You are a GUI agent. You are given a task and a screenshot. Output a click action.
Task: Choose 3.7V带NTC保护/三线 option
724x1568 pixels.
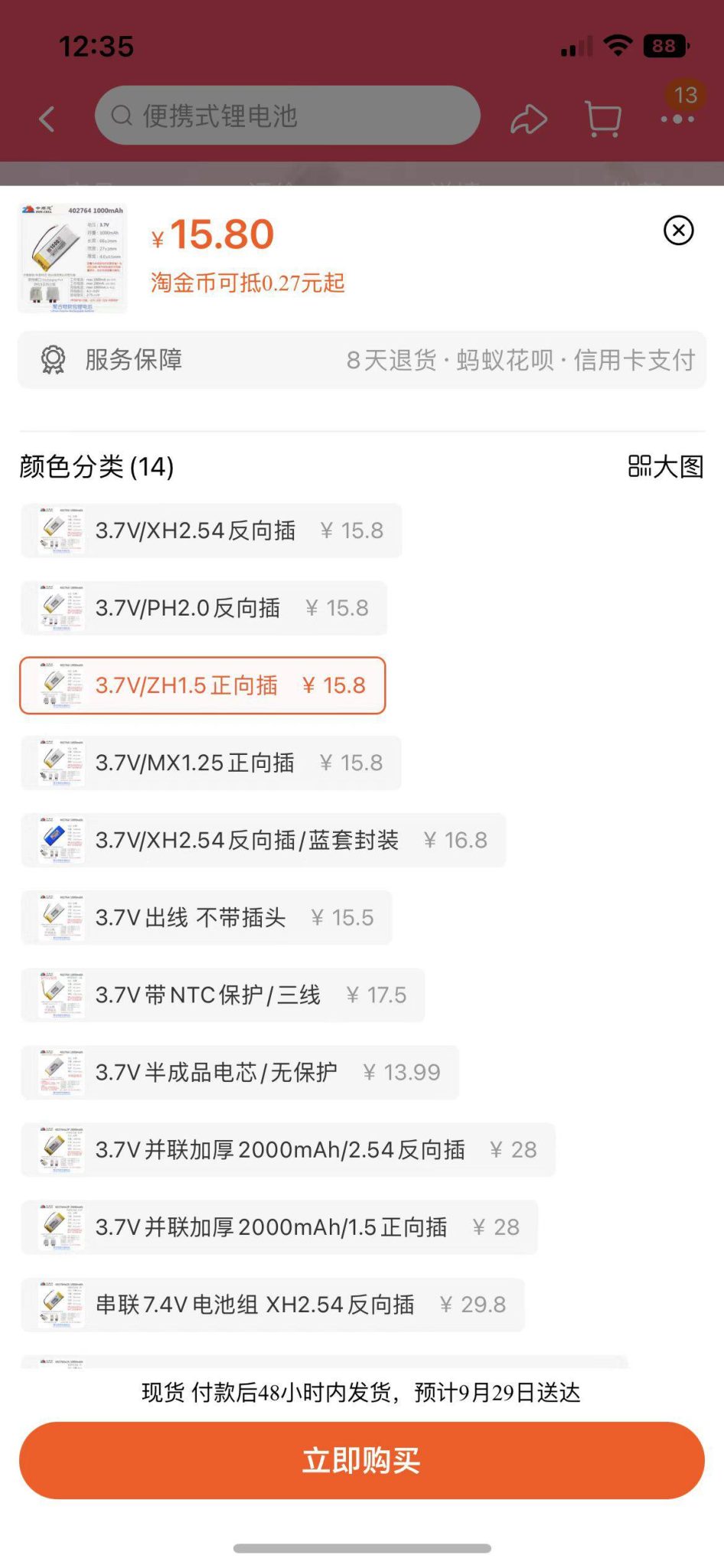coord(223,995)
